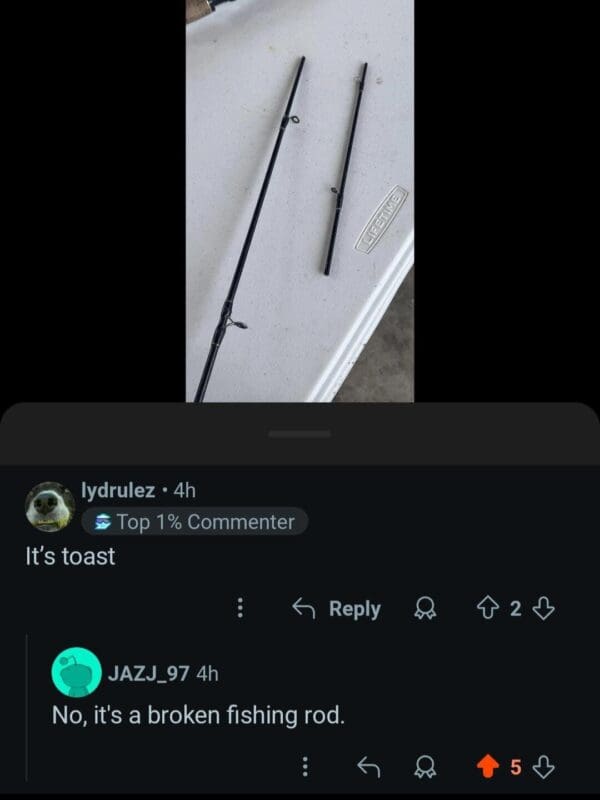
Task: Open overflow menu on JAZJ_97's comment
Action: tap(304, 767)
